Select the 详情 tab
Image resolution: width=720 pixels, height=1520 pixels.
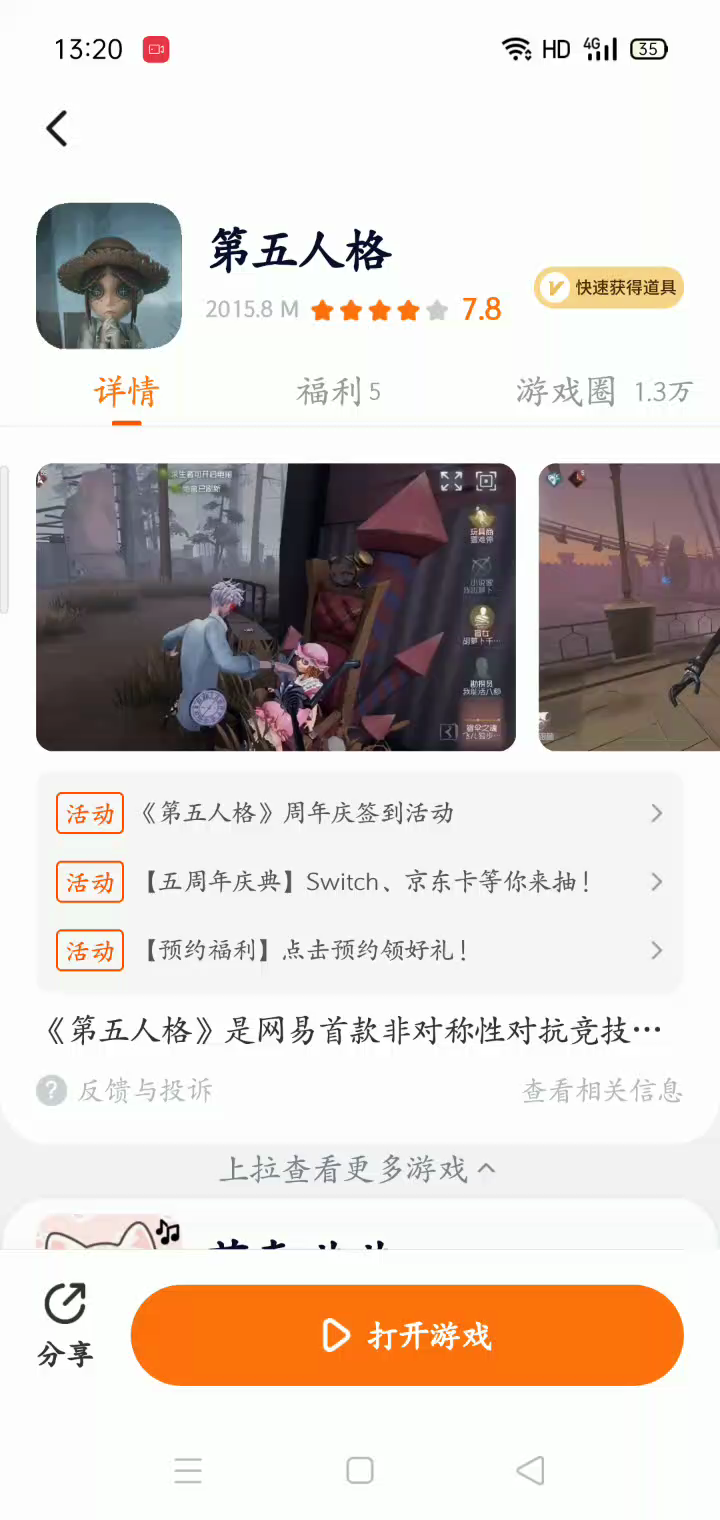coord(127,392)
